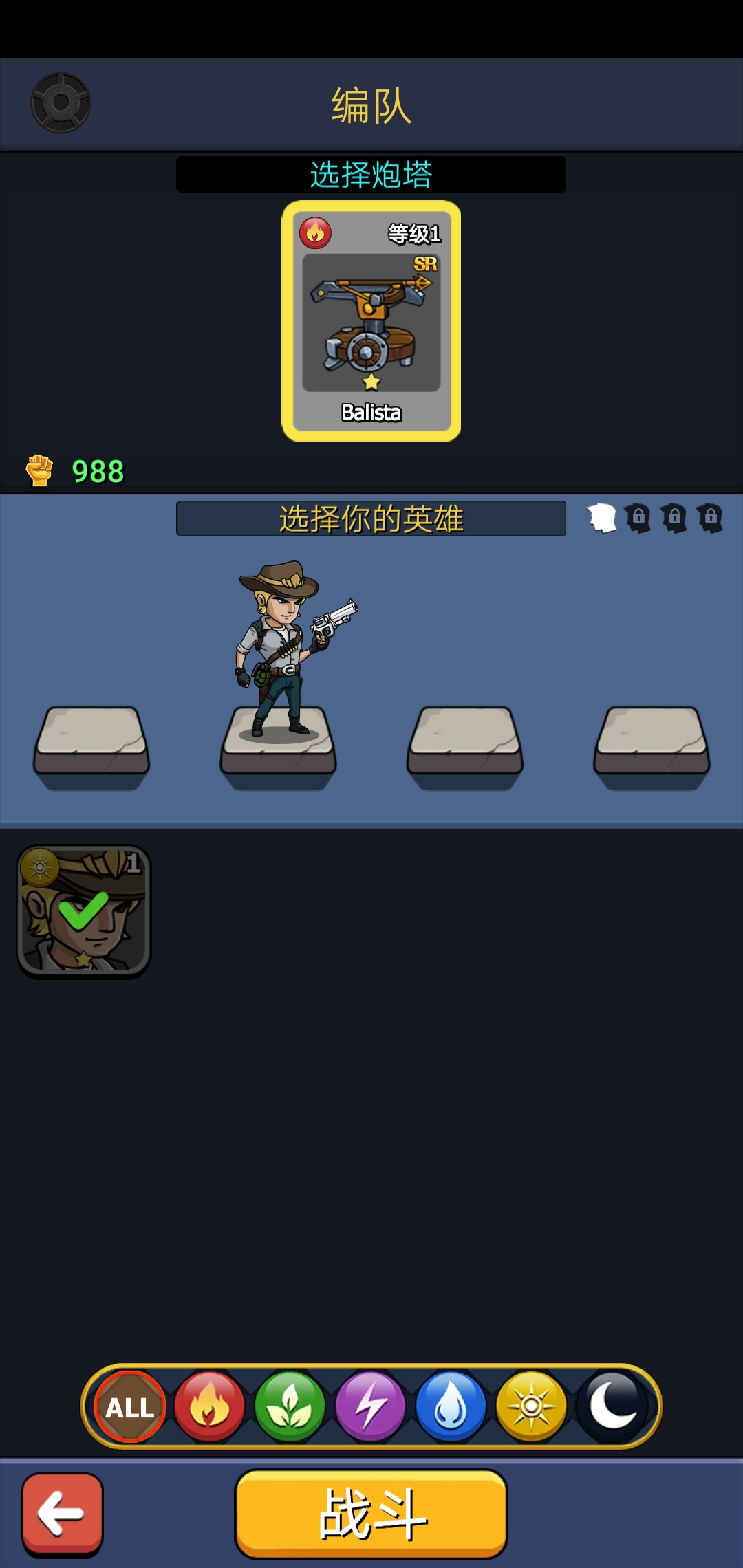Click the golden fist currency icon
The height and width of the screenshot is (1568, 743).
click(39, 471)
